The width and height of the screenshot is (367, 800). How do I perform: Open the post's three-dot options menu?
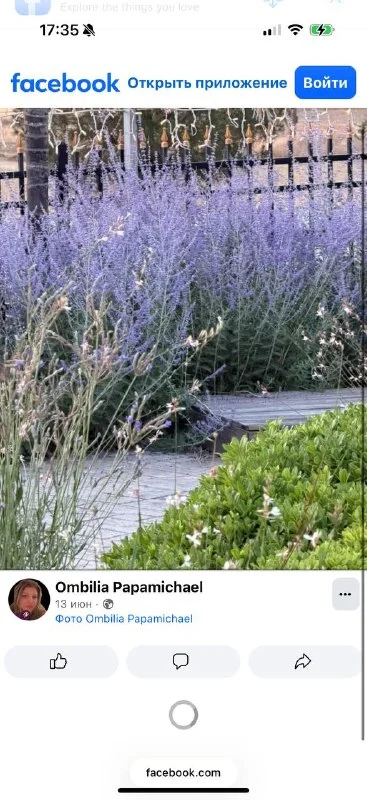pos(346,594)
